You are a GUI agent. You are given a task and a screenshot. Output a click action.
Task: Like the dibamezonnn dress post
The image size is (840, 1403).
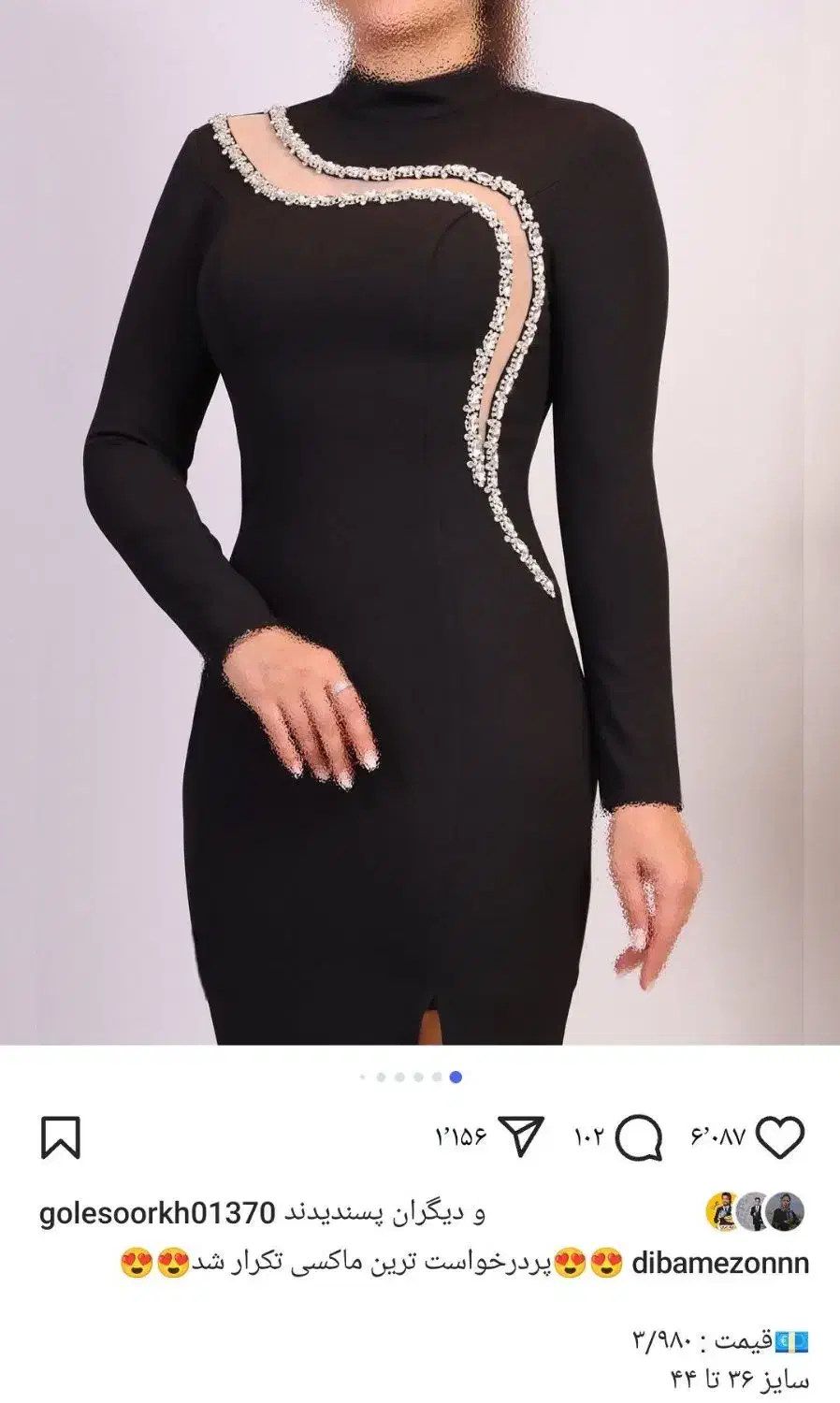tap(779, 1137)
